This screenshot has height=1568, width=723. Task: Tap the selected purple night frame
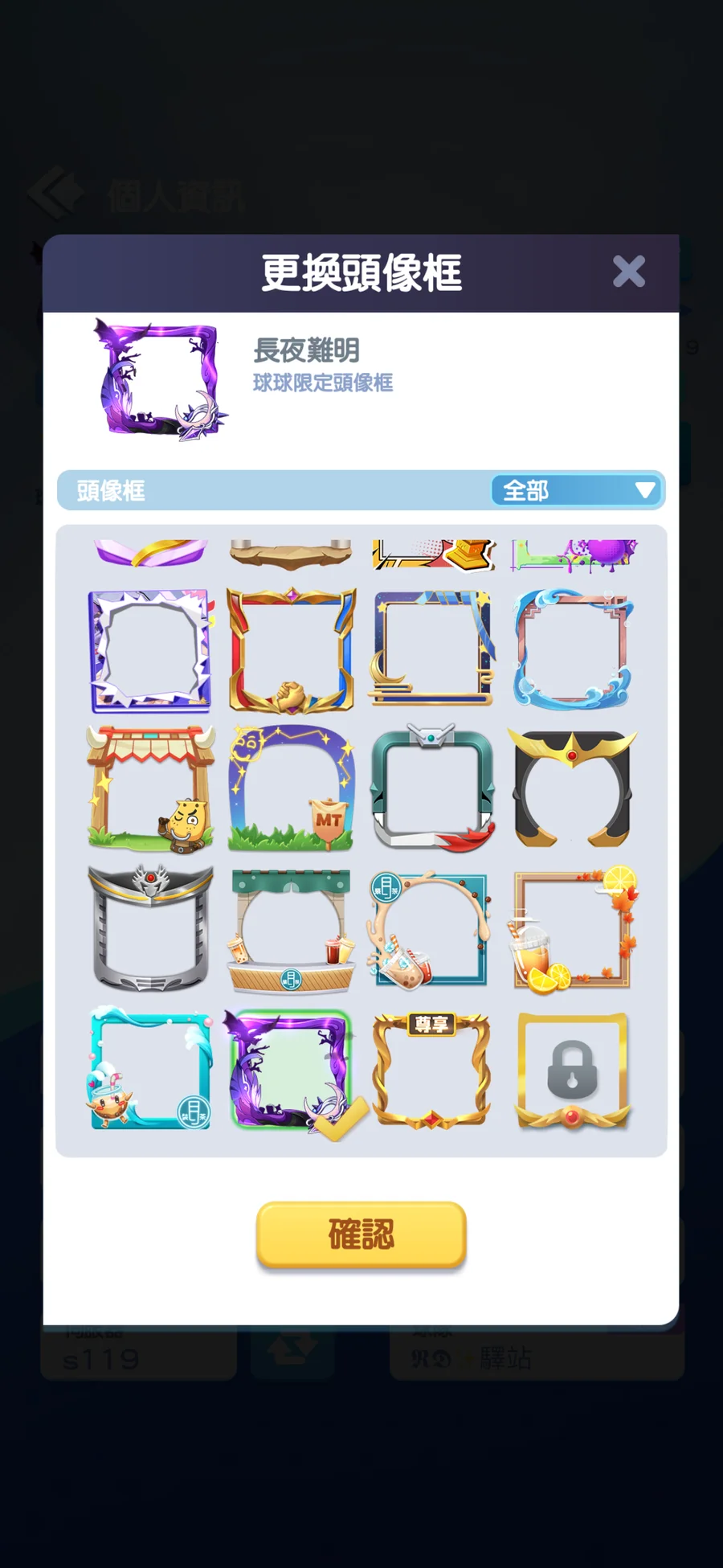pos(291,1071)
